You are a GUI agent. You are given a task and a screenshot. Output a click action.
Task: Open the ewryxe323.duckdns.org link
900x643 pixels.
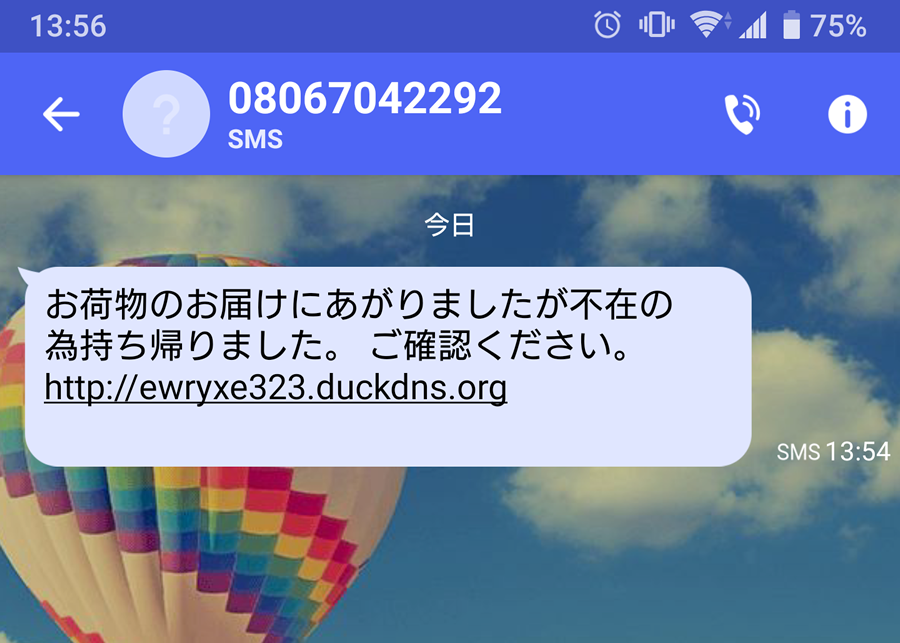coord(275,388)
